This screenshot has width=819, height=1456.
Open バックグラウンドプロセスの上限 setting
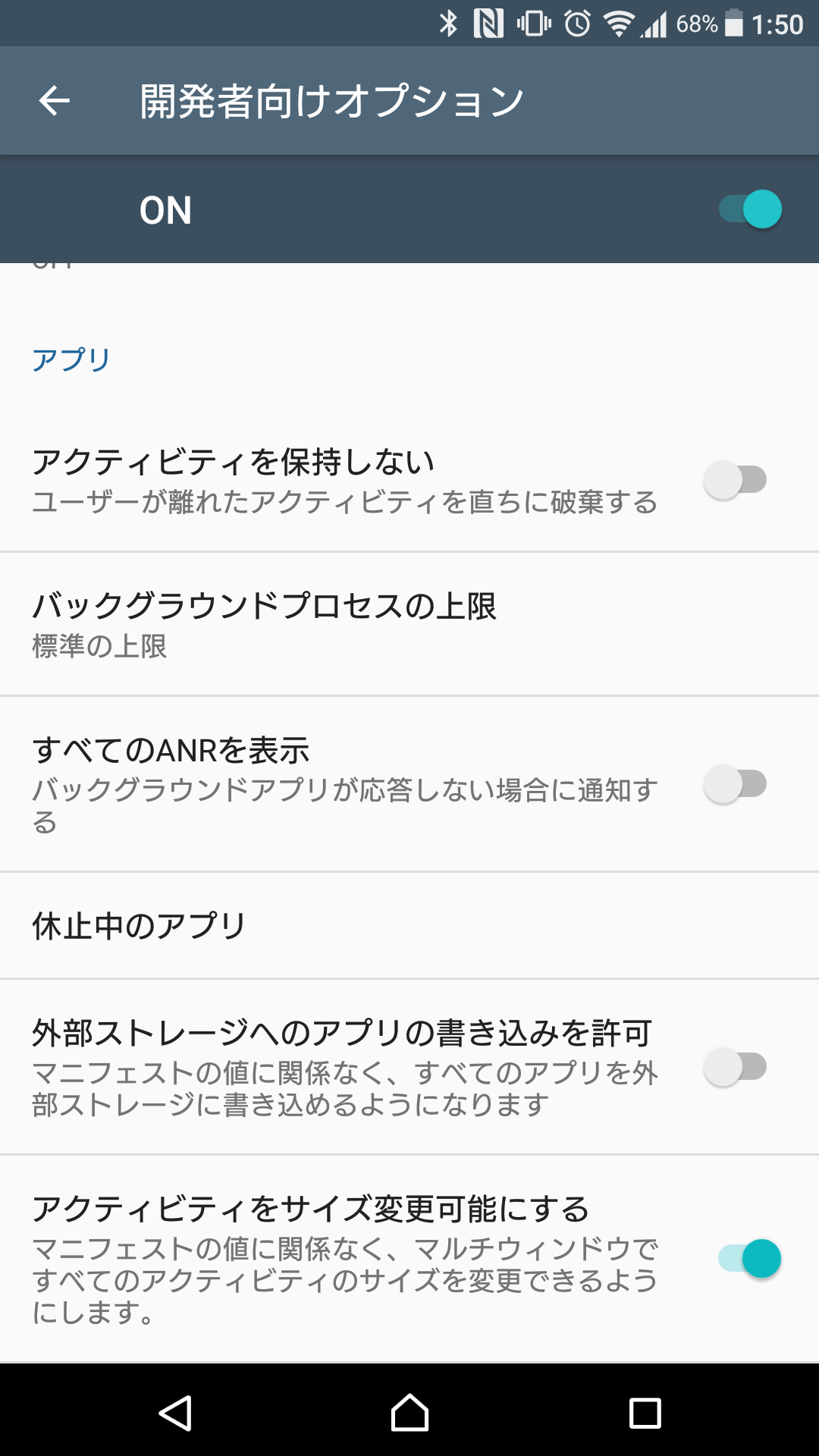click(x=409, y=624)
